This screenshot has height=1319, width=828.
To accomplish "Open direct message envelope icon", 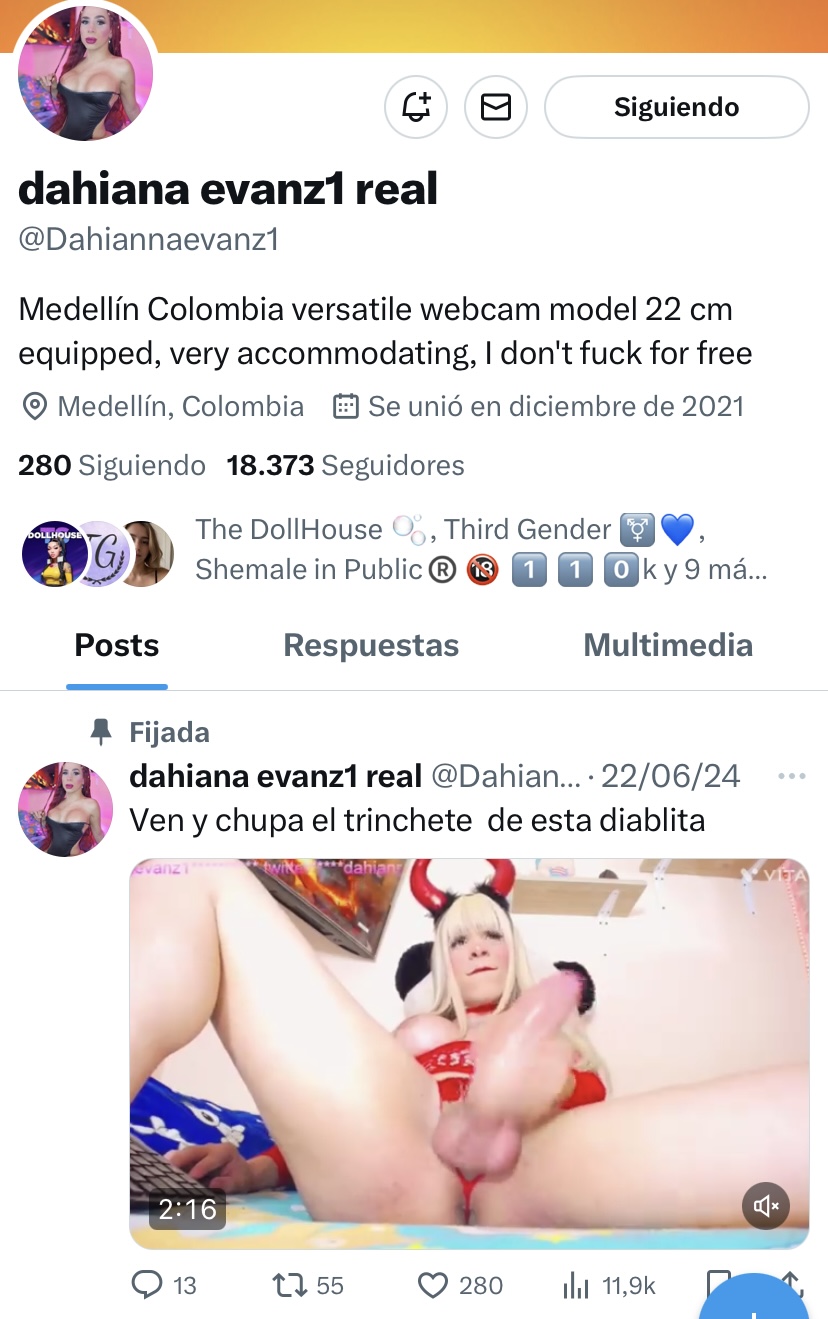I will tap(496, 107).
